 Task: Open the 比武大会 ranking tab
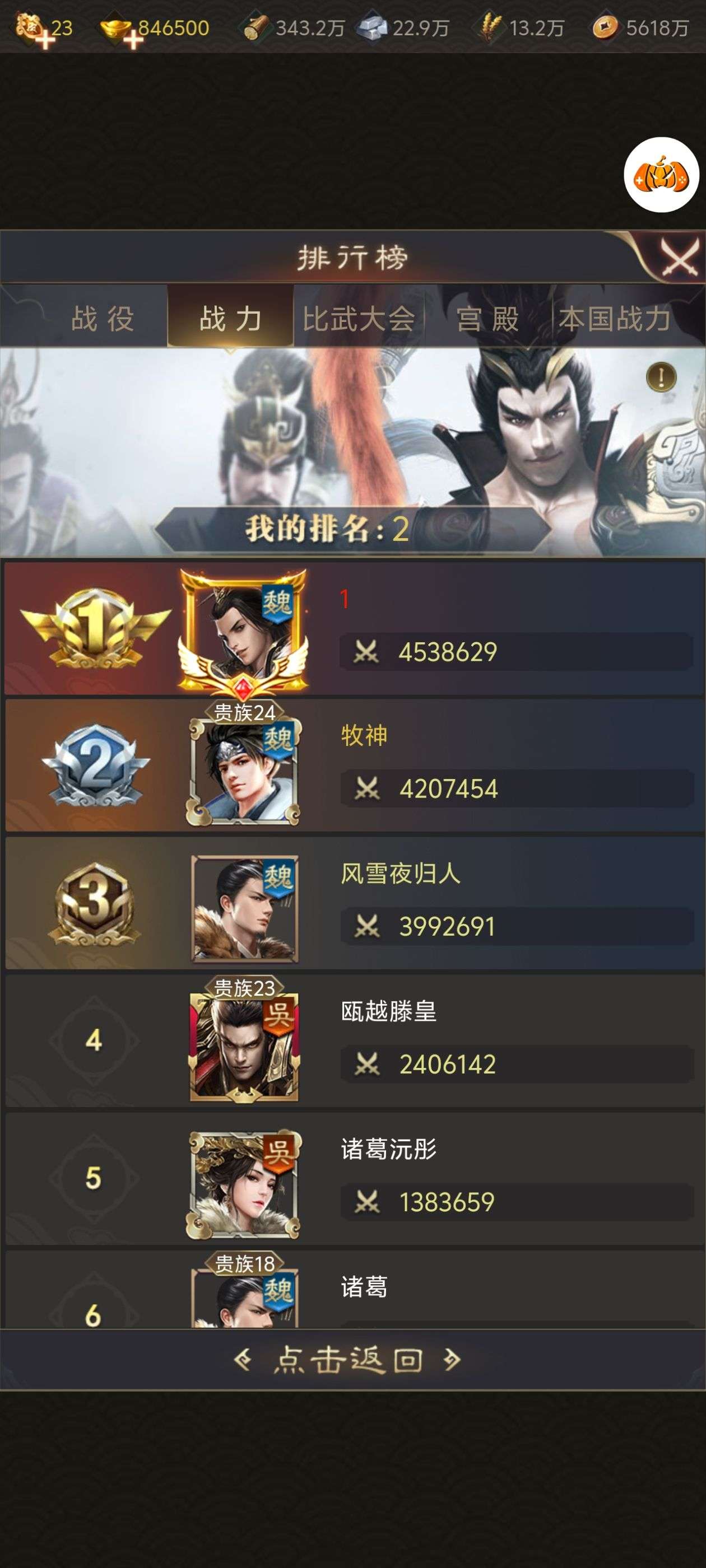[x=358, y=318]
